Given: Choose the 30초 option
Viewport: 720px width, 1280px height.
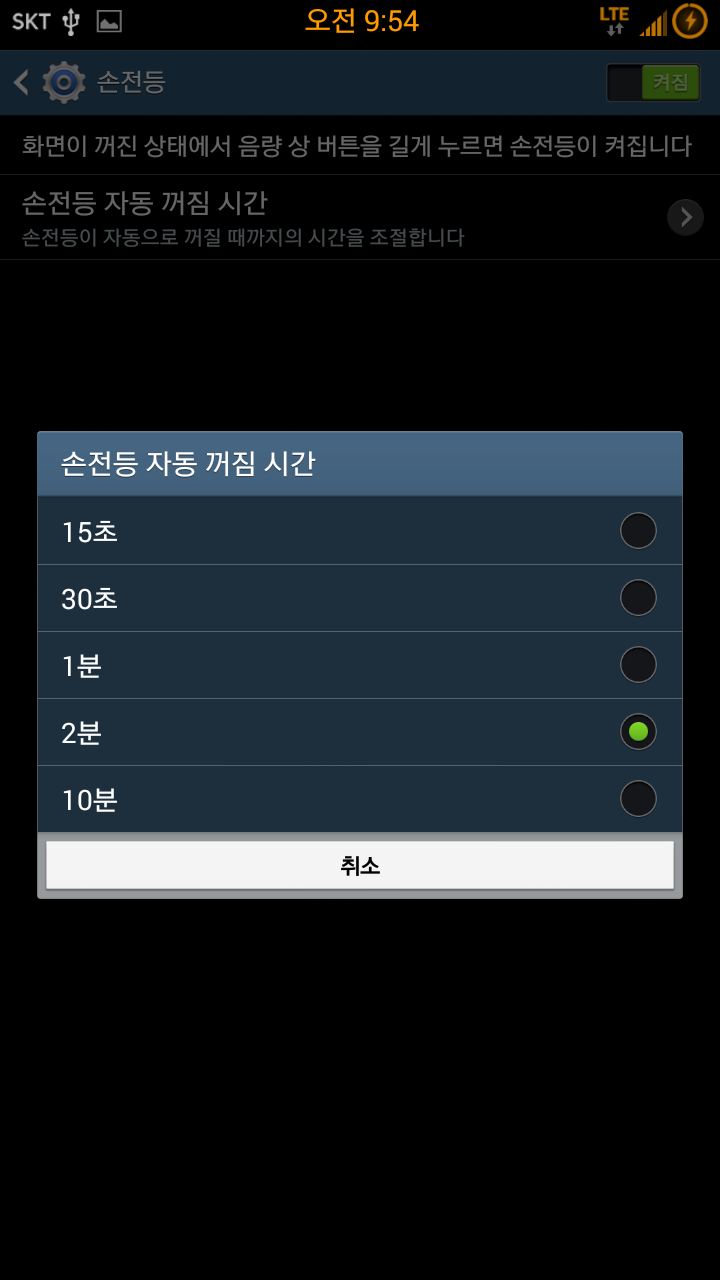Looking at the screenshot, I should 360,598.
